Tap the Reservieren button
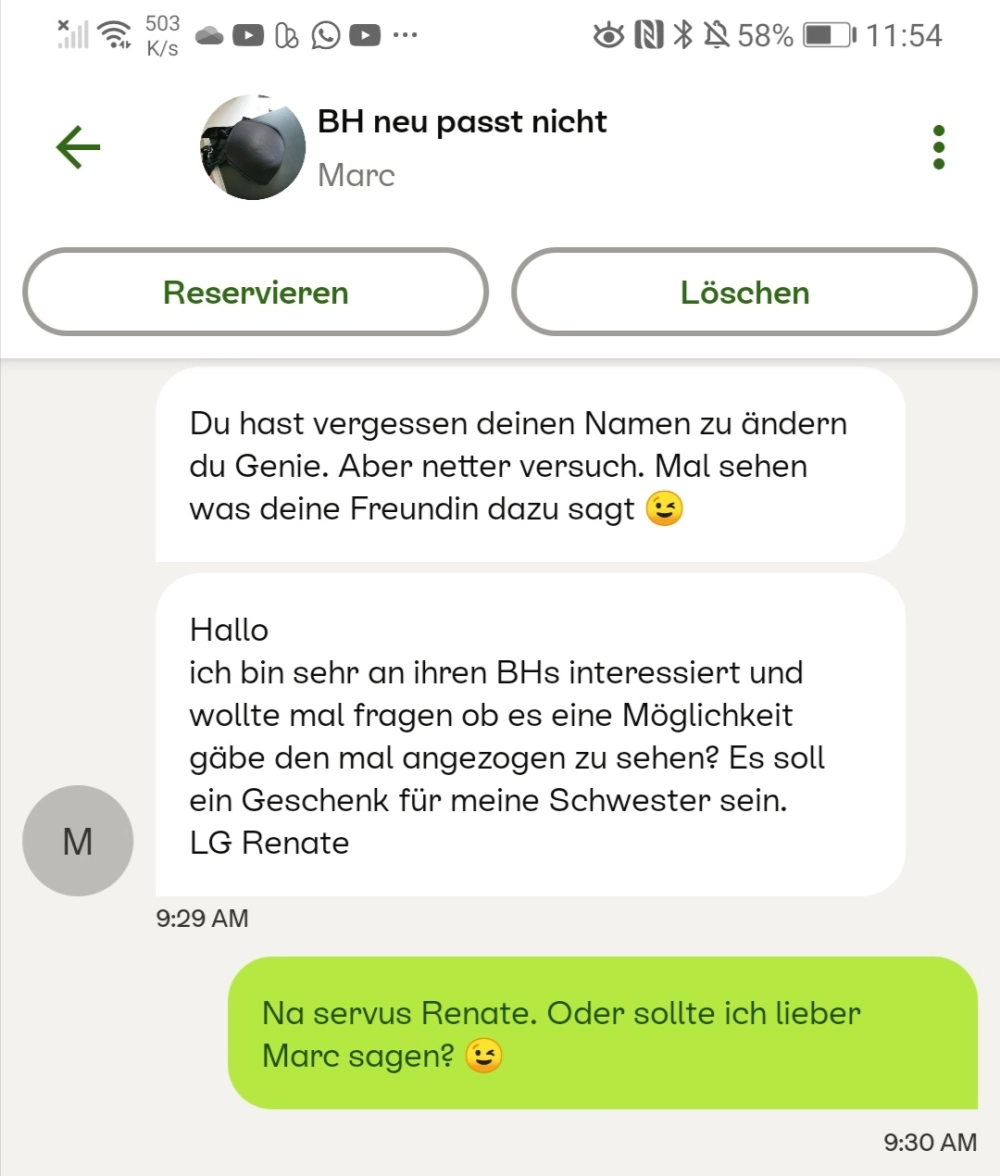Screen dimensions: 1000x1176 pyautogui.click(x=256, y=292)
